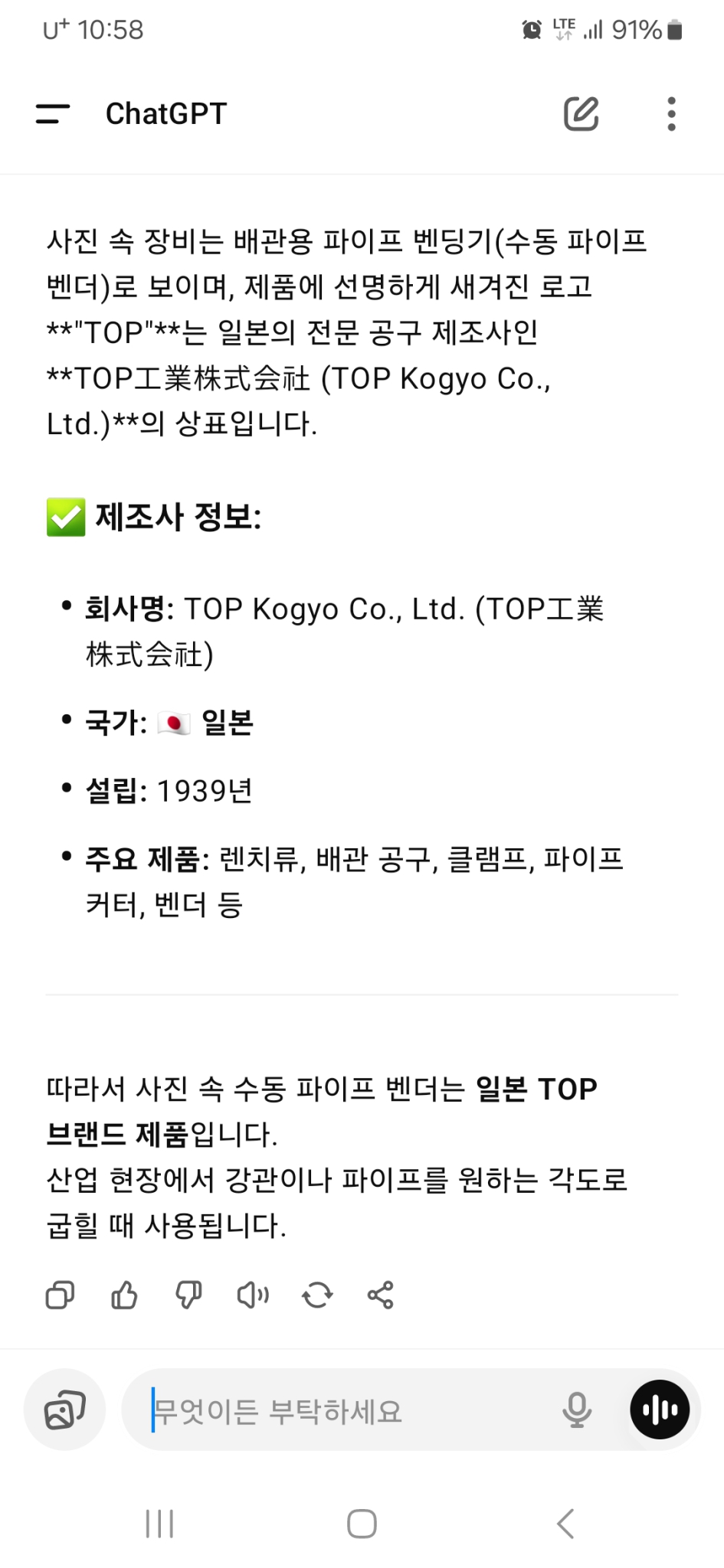Viewport: 724px width, 1568px height.
Task: Attach a photo using the gallery button
Action: [x=65, y=1410]
